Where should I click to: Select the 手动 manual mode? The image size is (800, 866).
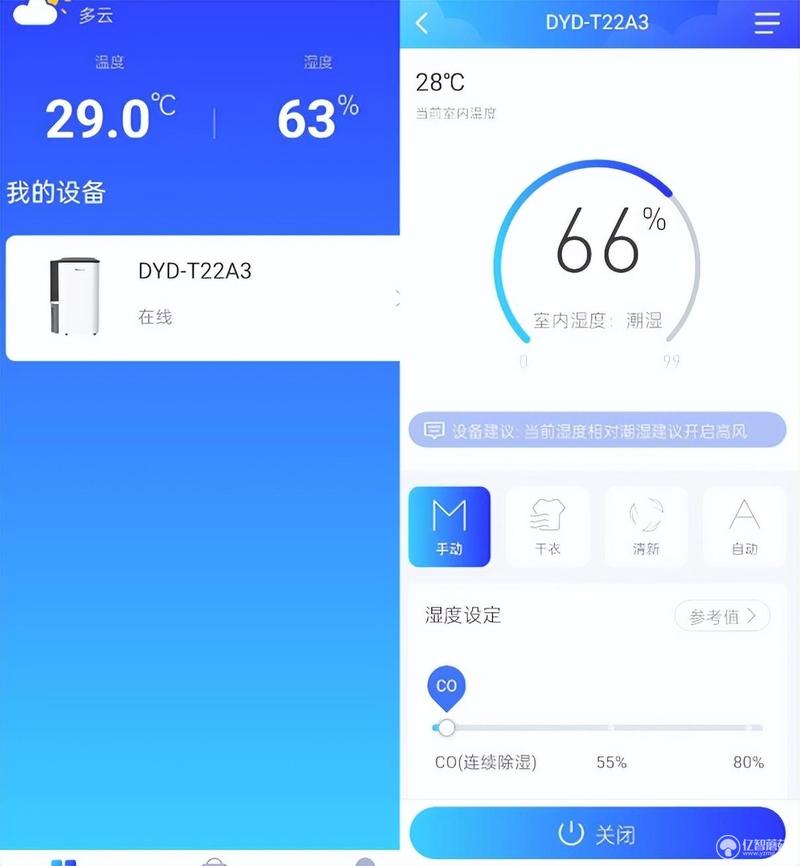tap(449, 527)
